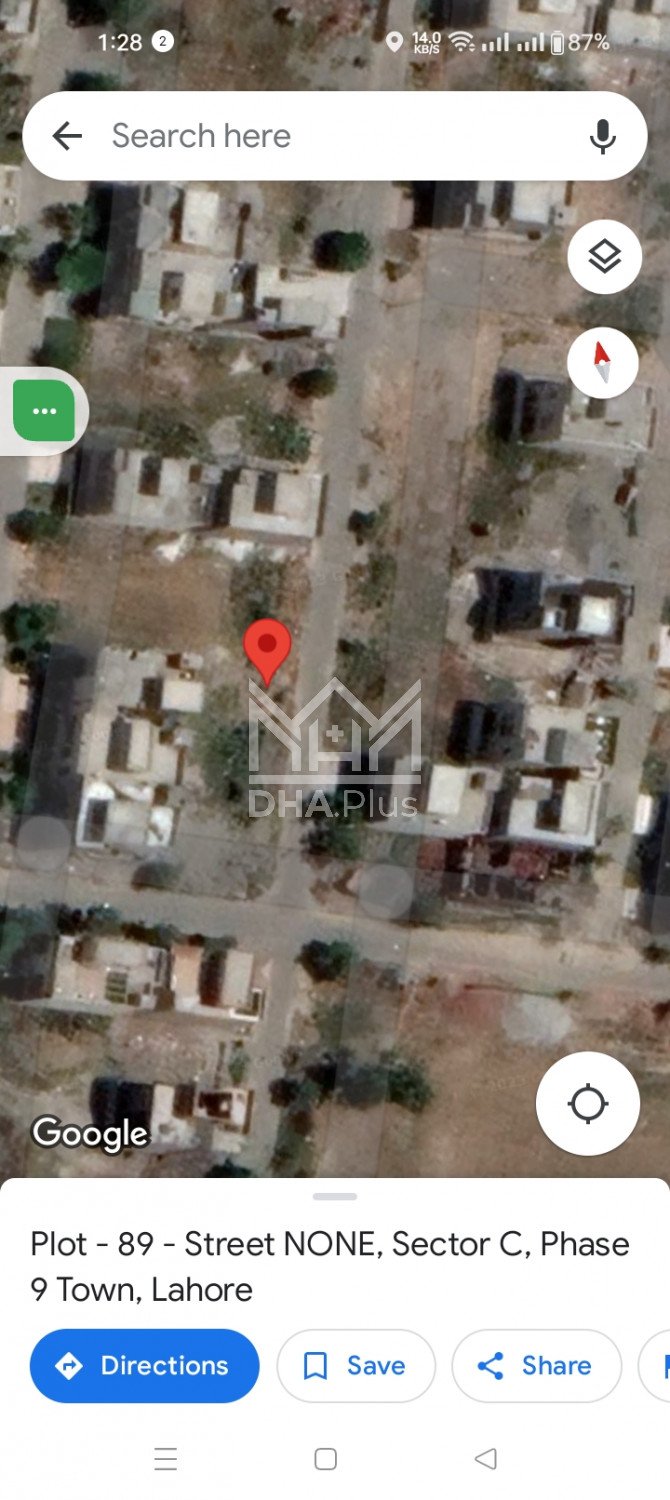
Task: Tap the compass to reorient the map
Action: (602, 362)
